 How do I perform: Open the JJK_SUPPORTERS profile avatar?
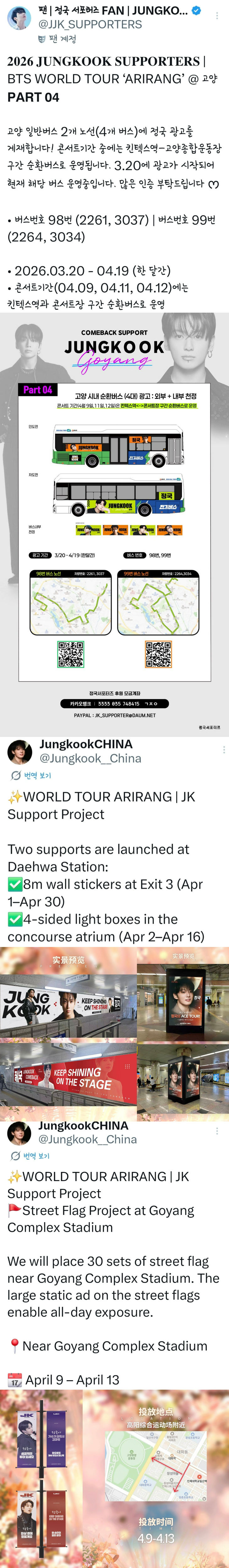19,18
